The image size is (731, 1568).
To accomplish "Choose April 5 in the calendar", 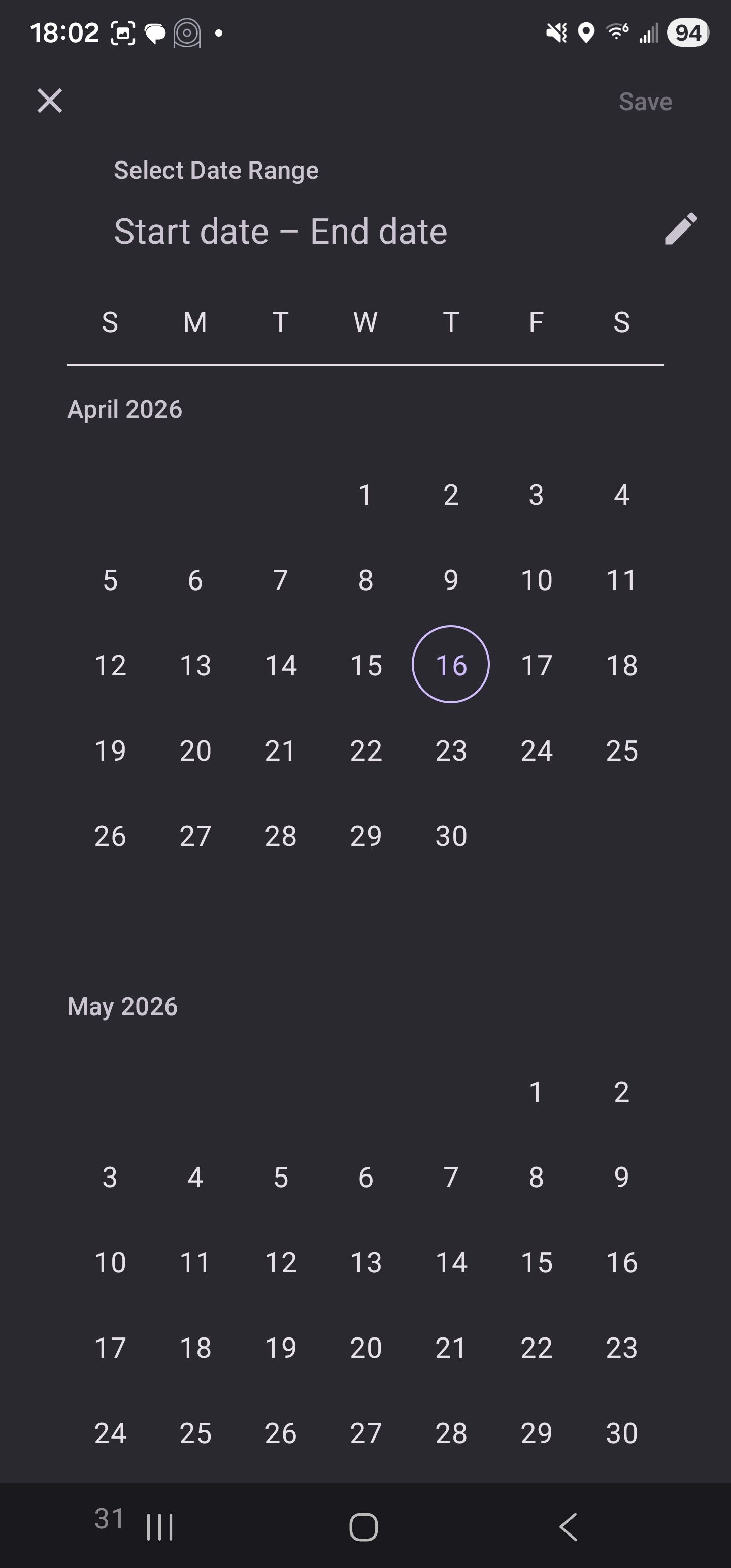I will tap(110, 580).
